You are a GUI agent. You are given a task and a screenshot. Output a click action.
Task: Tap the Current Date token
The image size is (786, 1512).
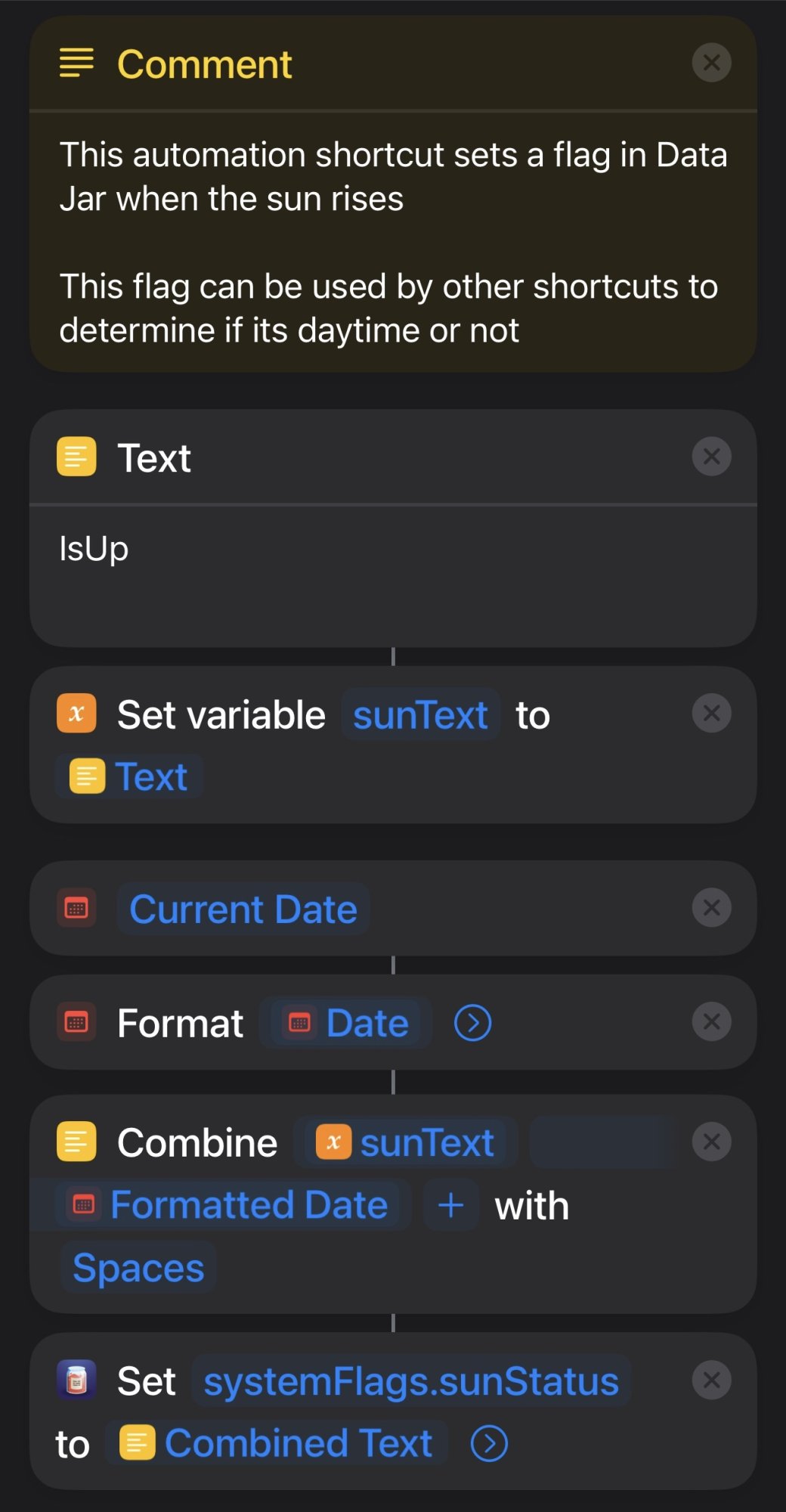(x=243, y=909)
